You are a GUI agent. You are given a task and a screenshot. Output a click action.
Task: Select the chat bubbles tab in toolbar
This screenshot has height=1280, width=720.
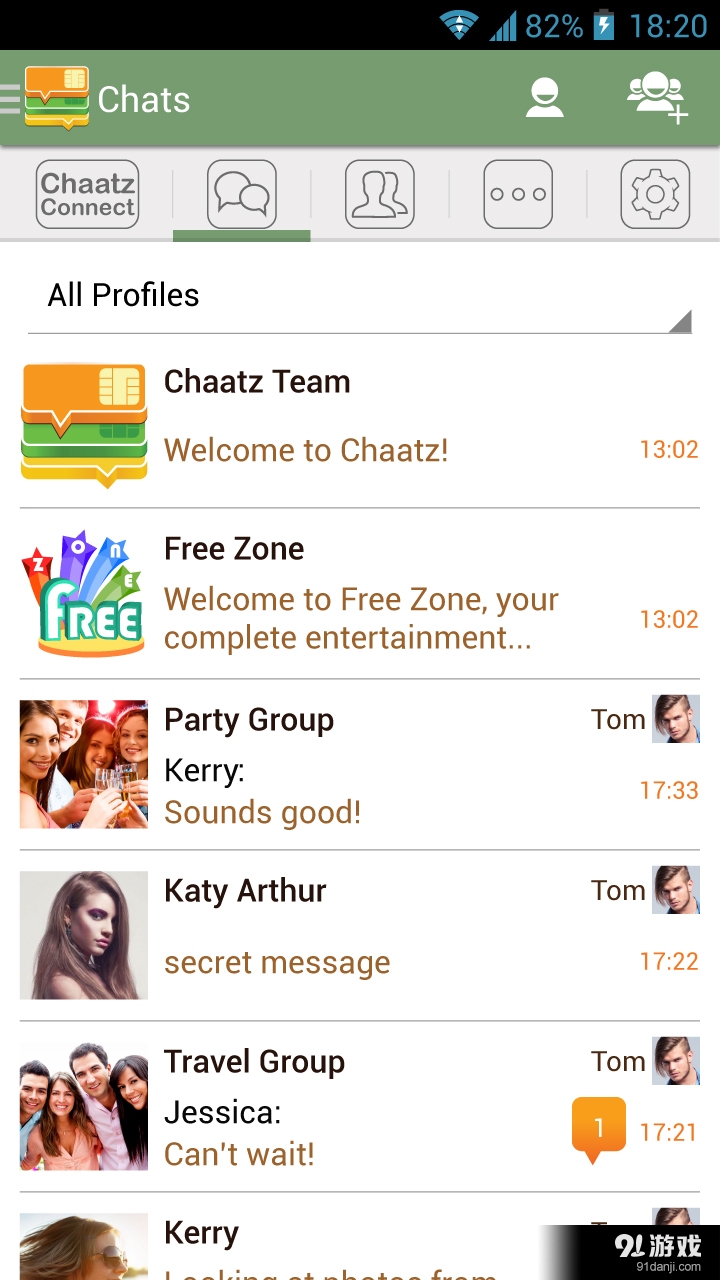[241, 193]
